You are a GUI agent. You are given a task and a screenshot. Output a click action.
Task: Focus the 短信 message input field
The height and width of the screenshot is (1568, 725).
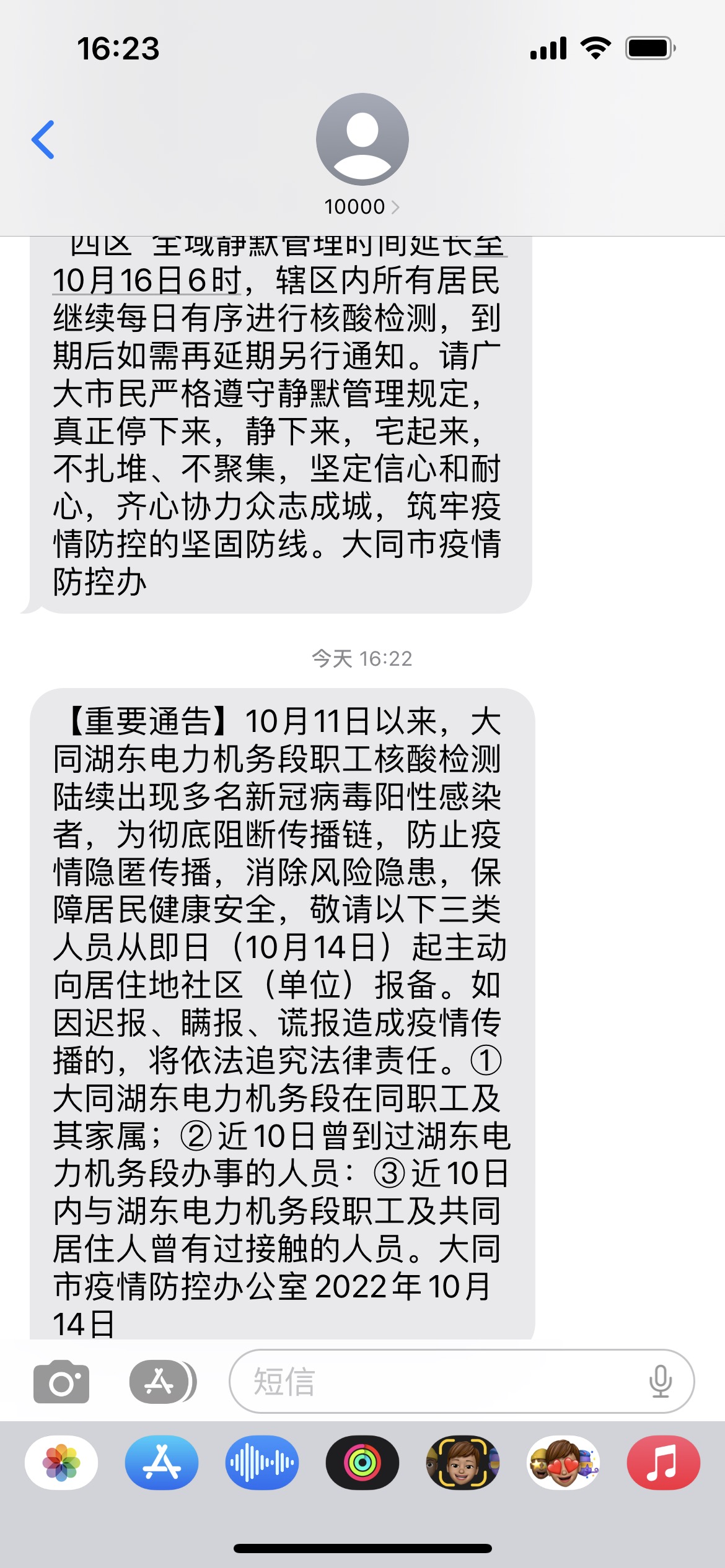pos(462,1381)
